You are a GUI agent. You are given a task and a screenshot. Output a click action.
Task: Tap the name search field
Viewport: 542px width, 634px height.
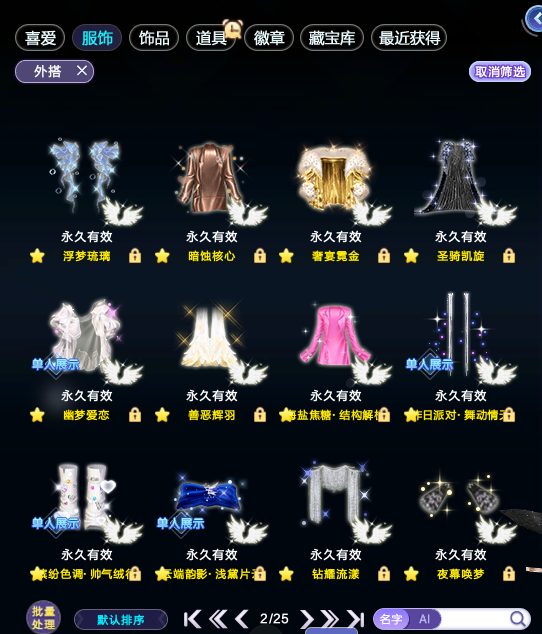coord(473,619)
